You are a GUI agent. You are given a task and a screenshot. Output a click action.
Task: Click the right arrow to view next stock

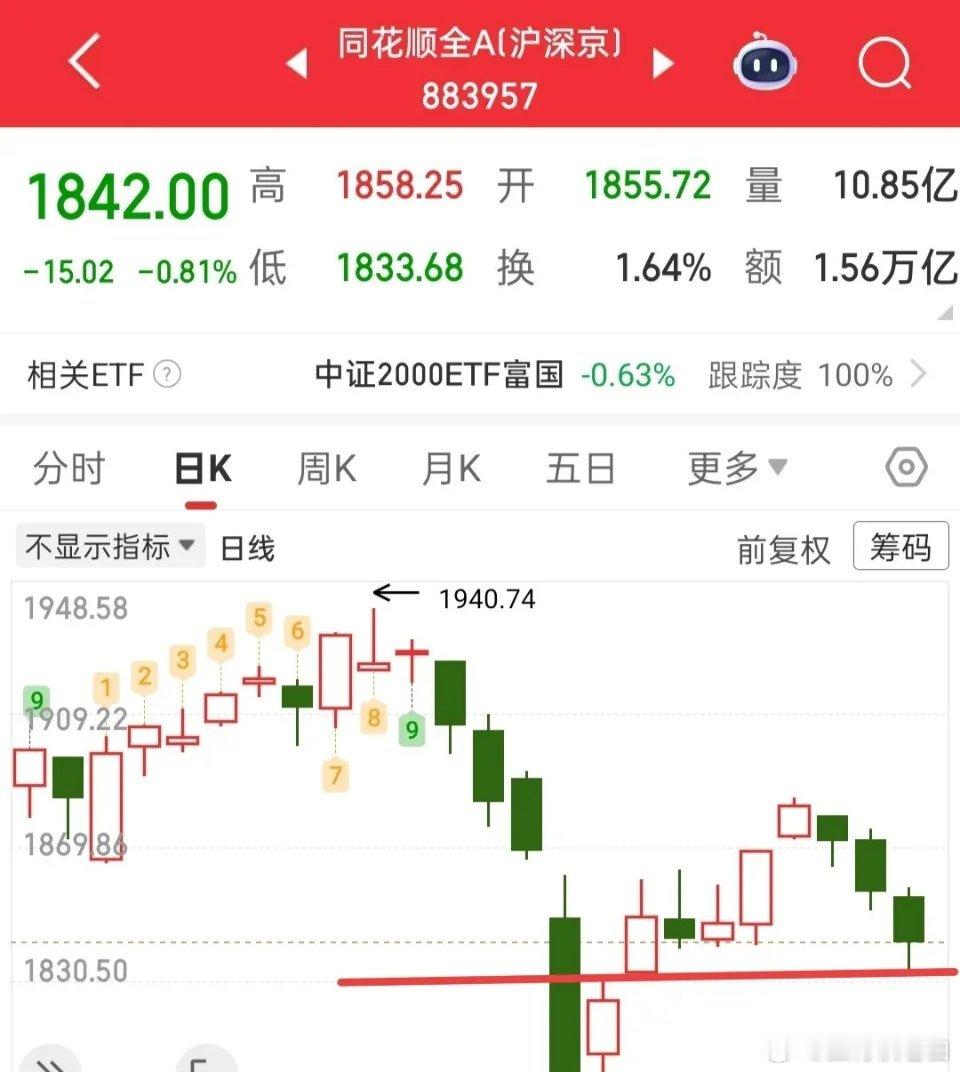(663, 64)
